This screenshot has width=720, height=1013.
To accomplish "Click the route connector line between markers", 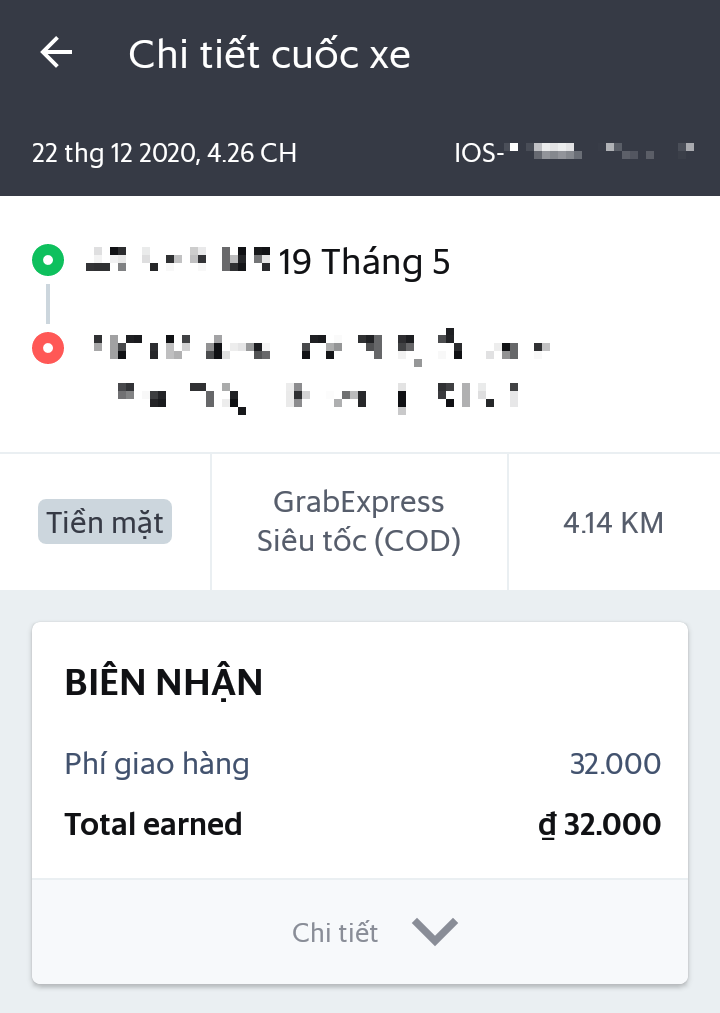I will tap(47, 303).
